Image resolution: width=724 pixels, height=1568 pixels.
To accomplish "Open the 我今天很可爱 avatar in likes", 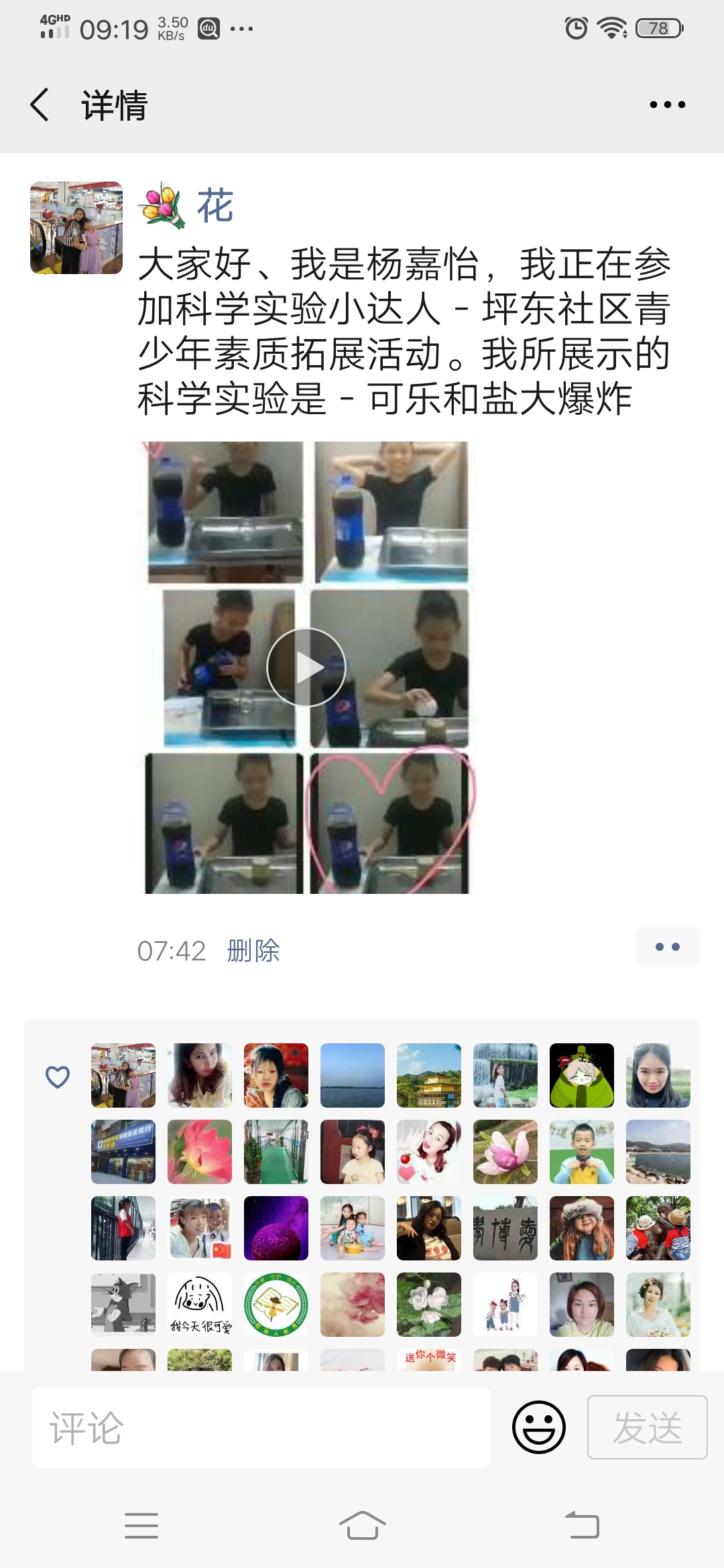I will [200, 1305].
